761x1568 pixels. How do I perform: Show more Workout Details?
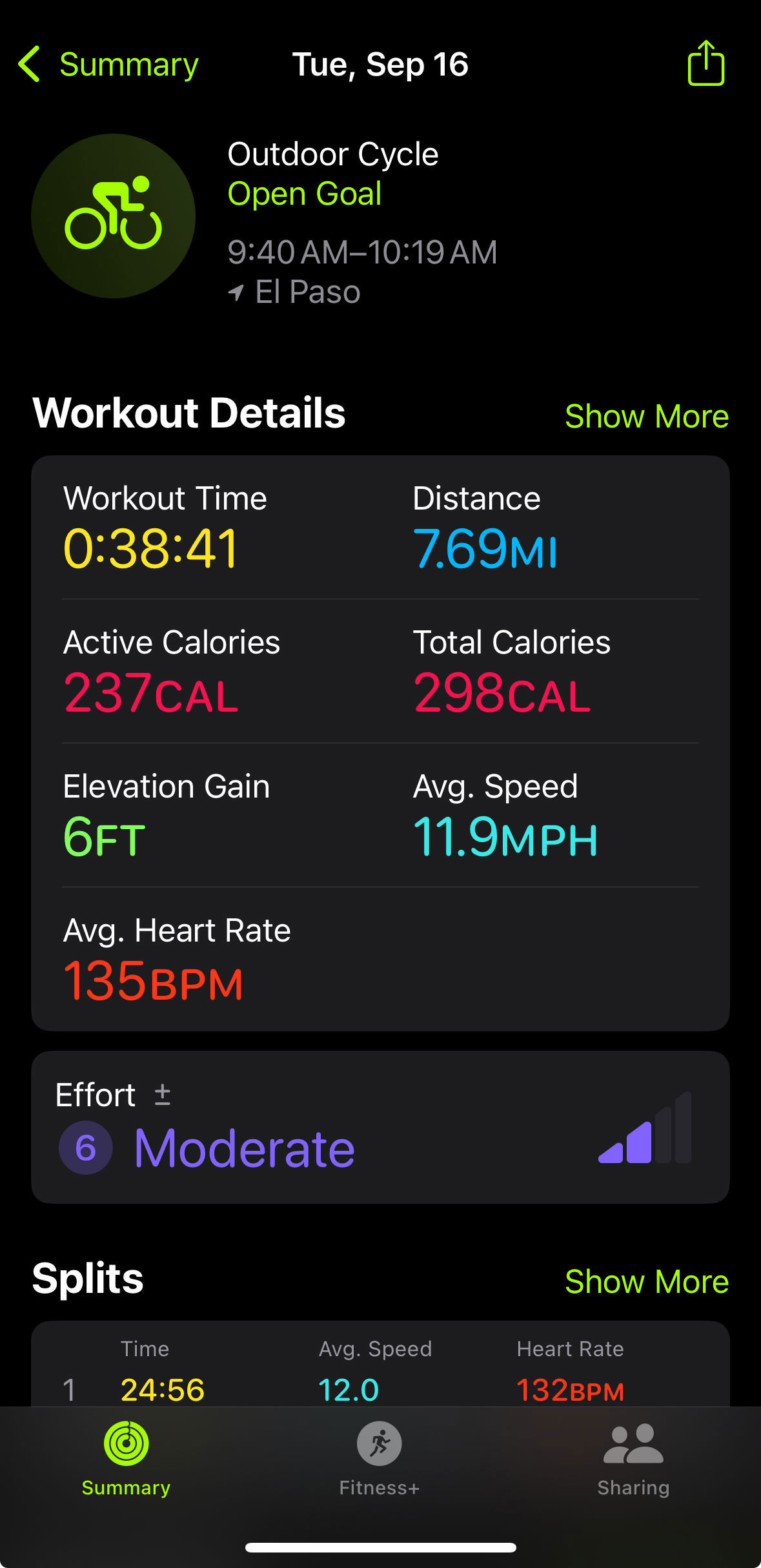point(646,417)
